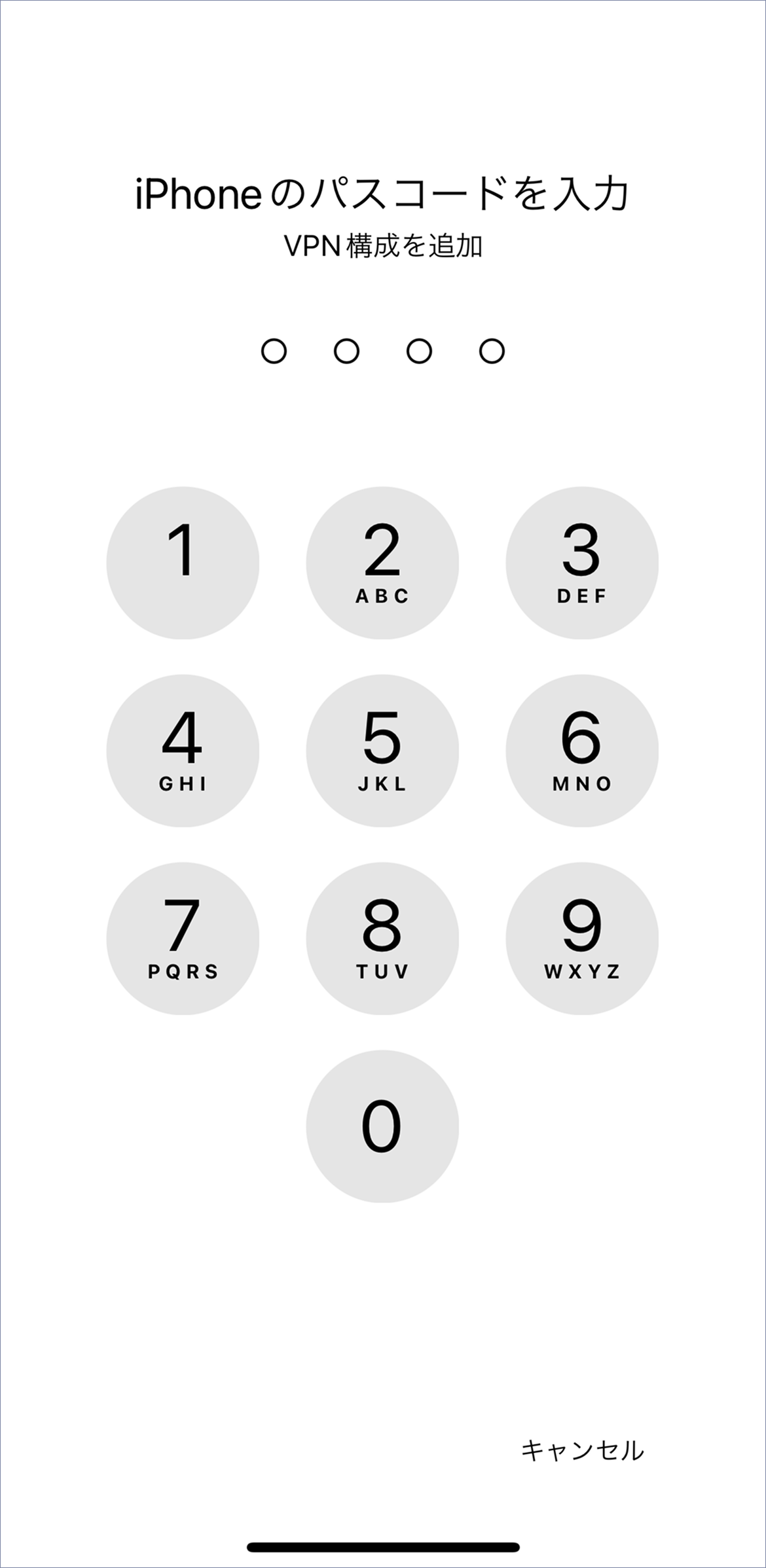Enter digit 1 on the passcode keypad
The width and height of the screenshot is (766, 1568).
tap(183, 562)
